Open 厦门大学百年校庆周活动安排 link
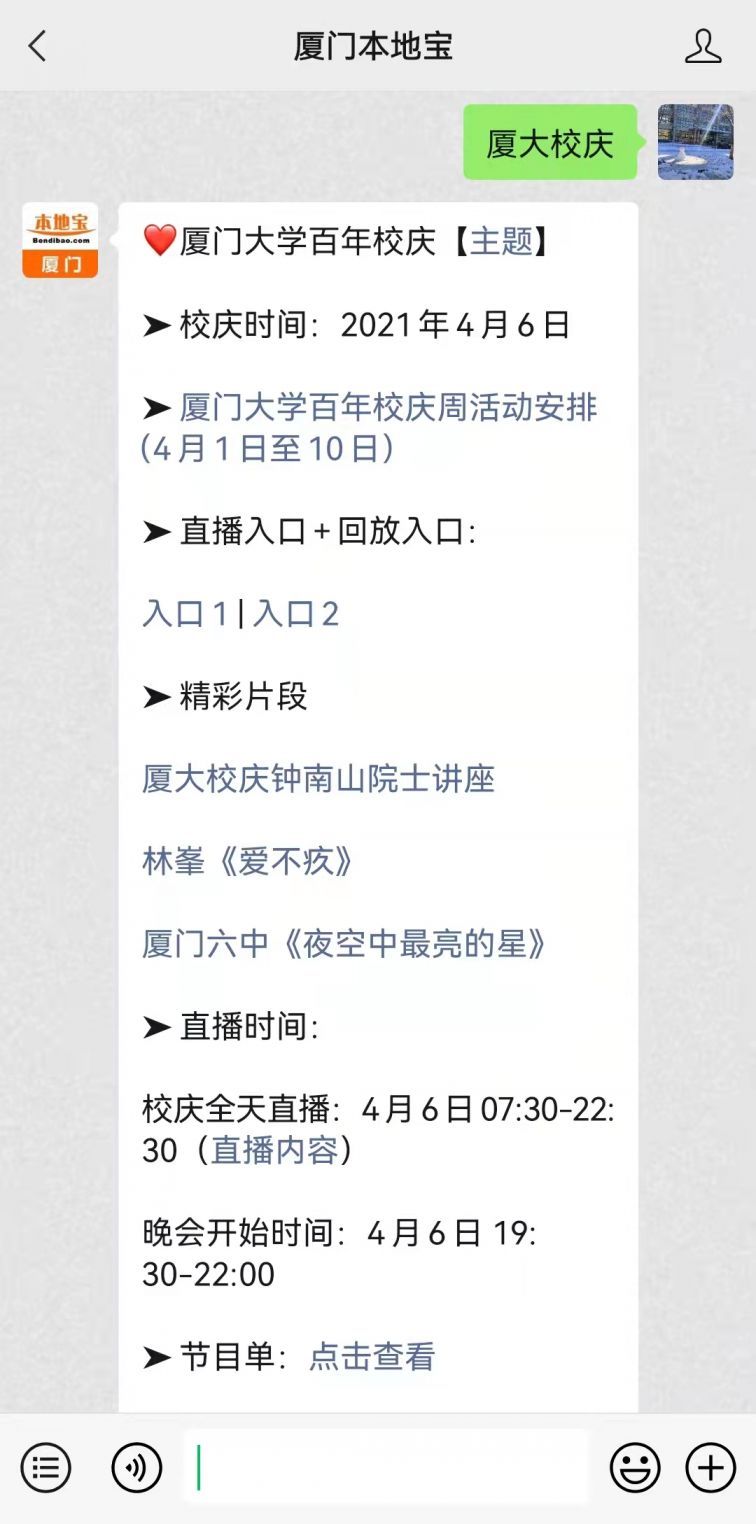756x1524 pixels. coord(388,408)
